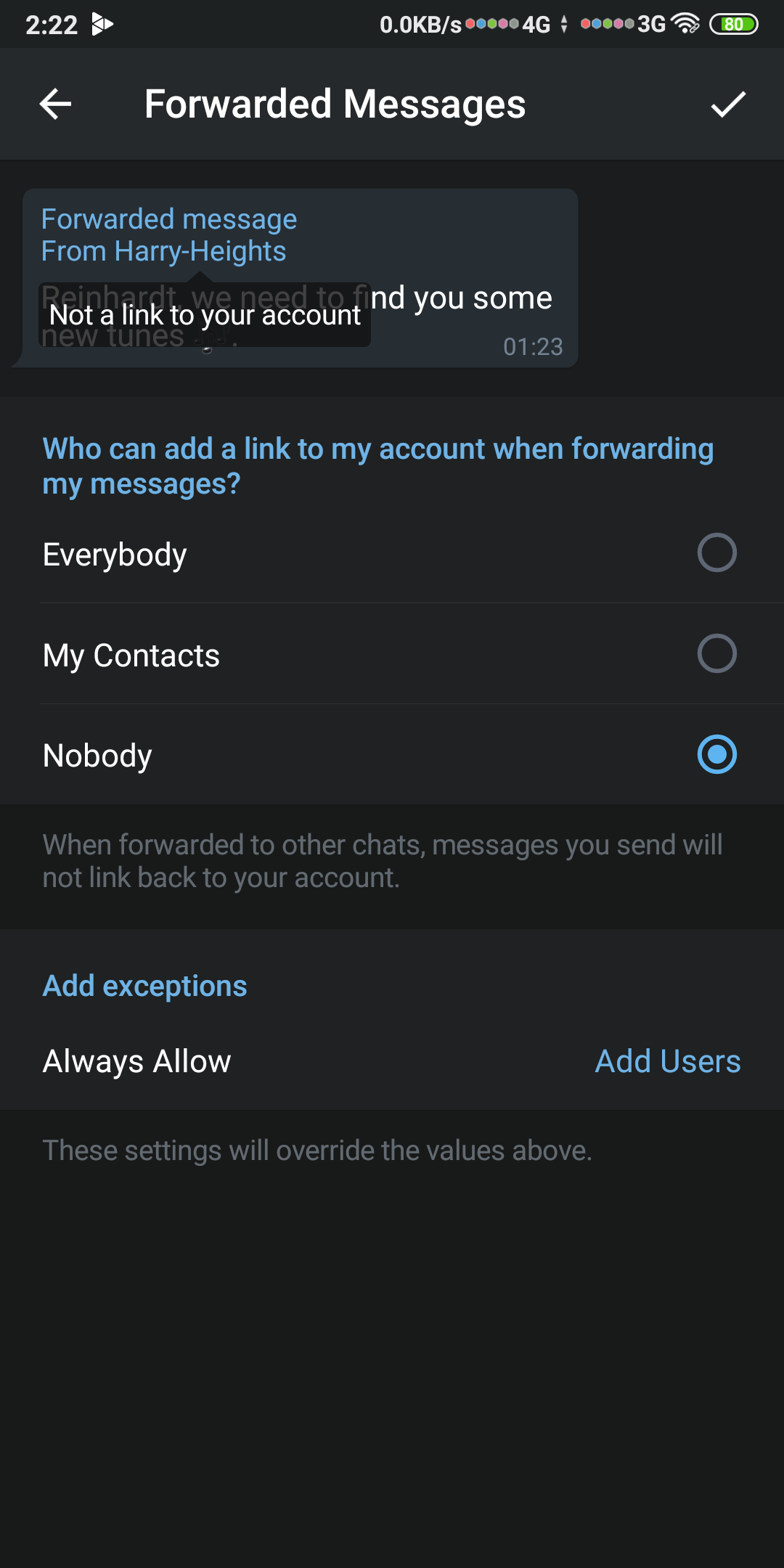Go back from Forwarded Messages

(55, 104)
